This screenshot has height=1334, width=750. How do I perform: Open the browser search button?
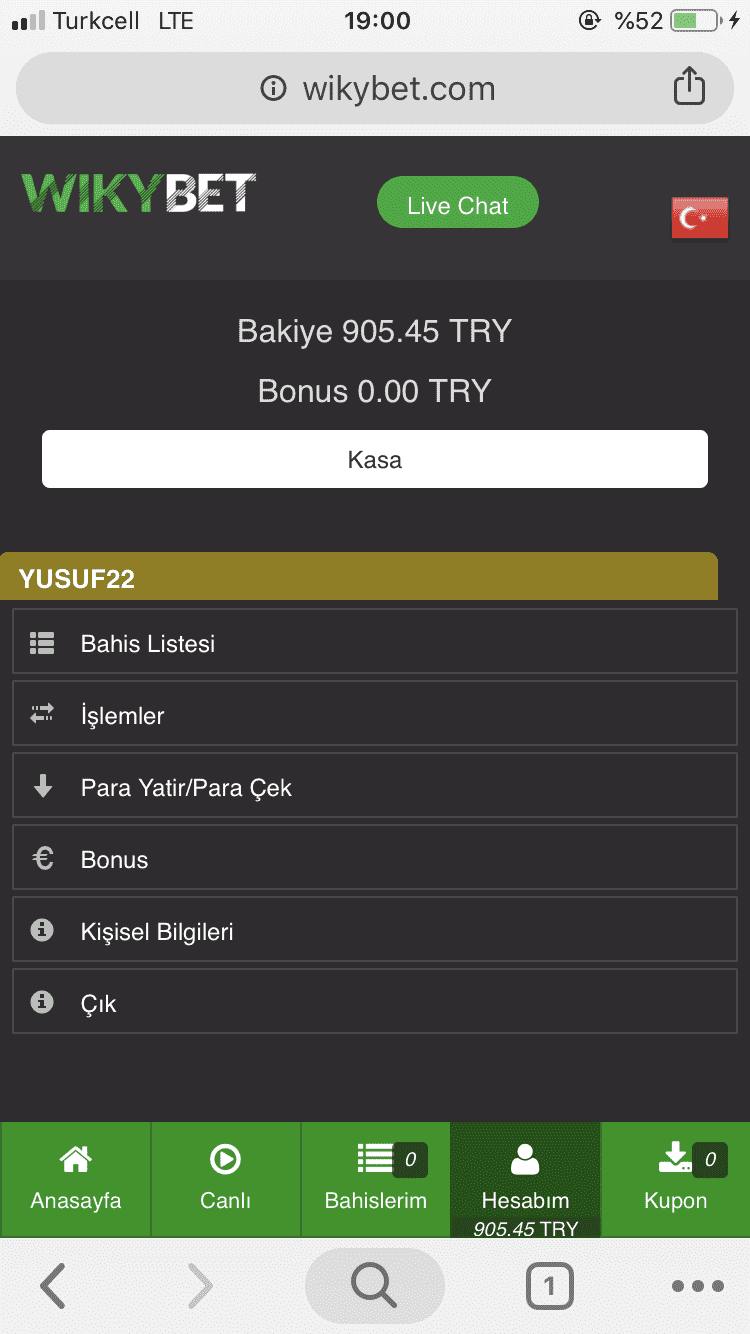374,1286
